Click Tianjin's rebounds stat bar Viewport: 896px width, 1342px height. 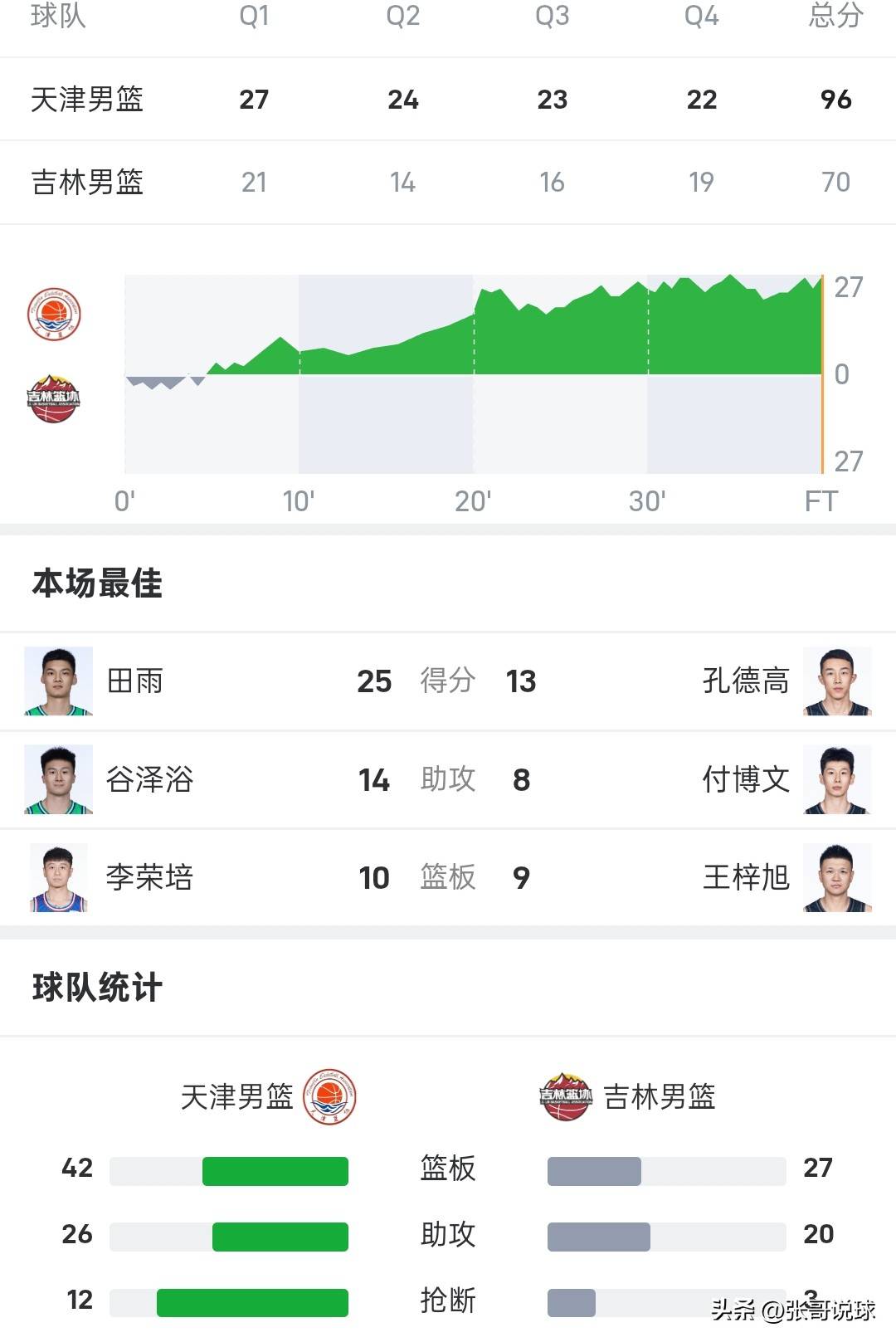[230, 1171]
